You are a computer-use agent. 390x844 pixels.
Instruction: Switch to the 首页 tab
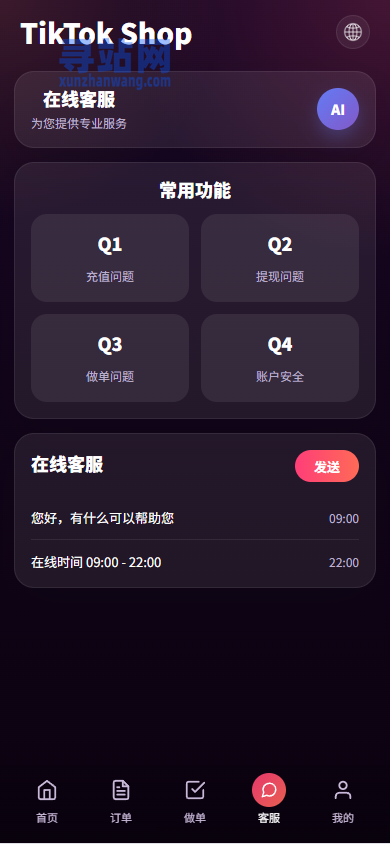pos(47,801)
